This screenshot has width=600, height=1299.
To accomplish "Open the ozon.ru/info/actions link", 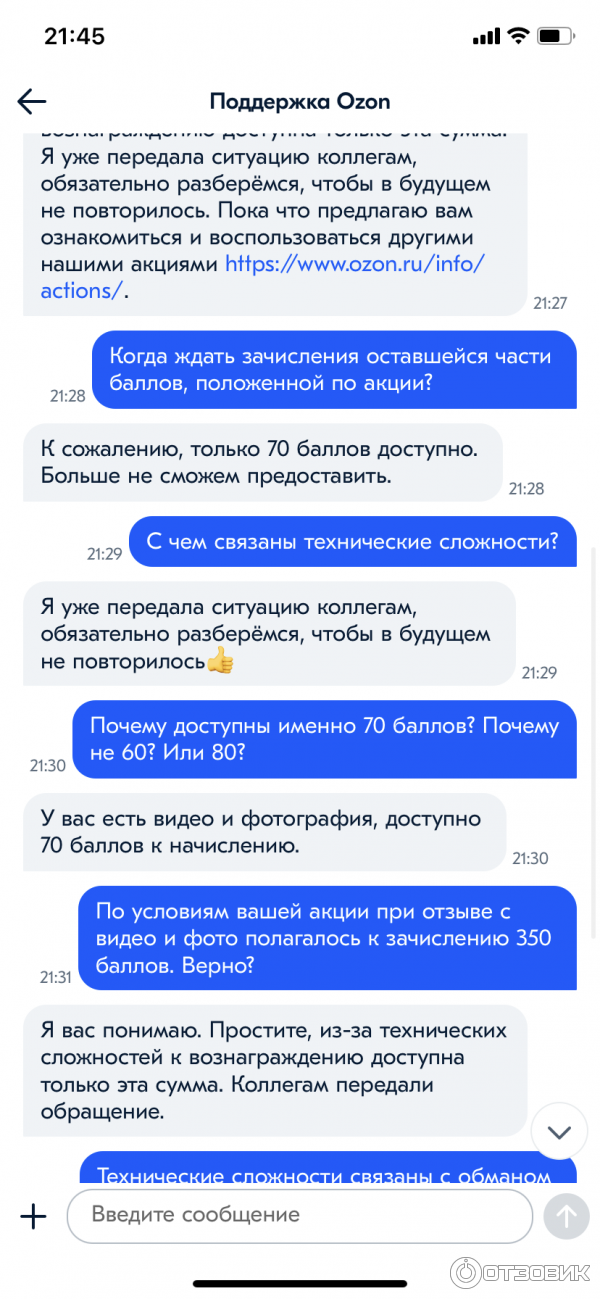I will [x=354, y=264].
